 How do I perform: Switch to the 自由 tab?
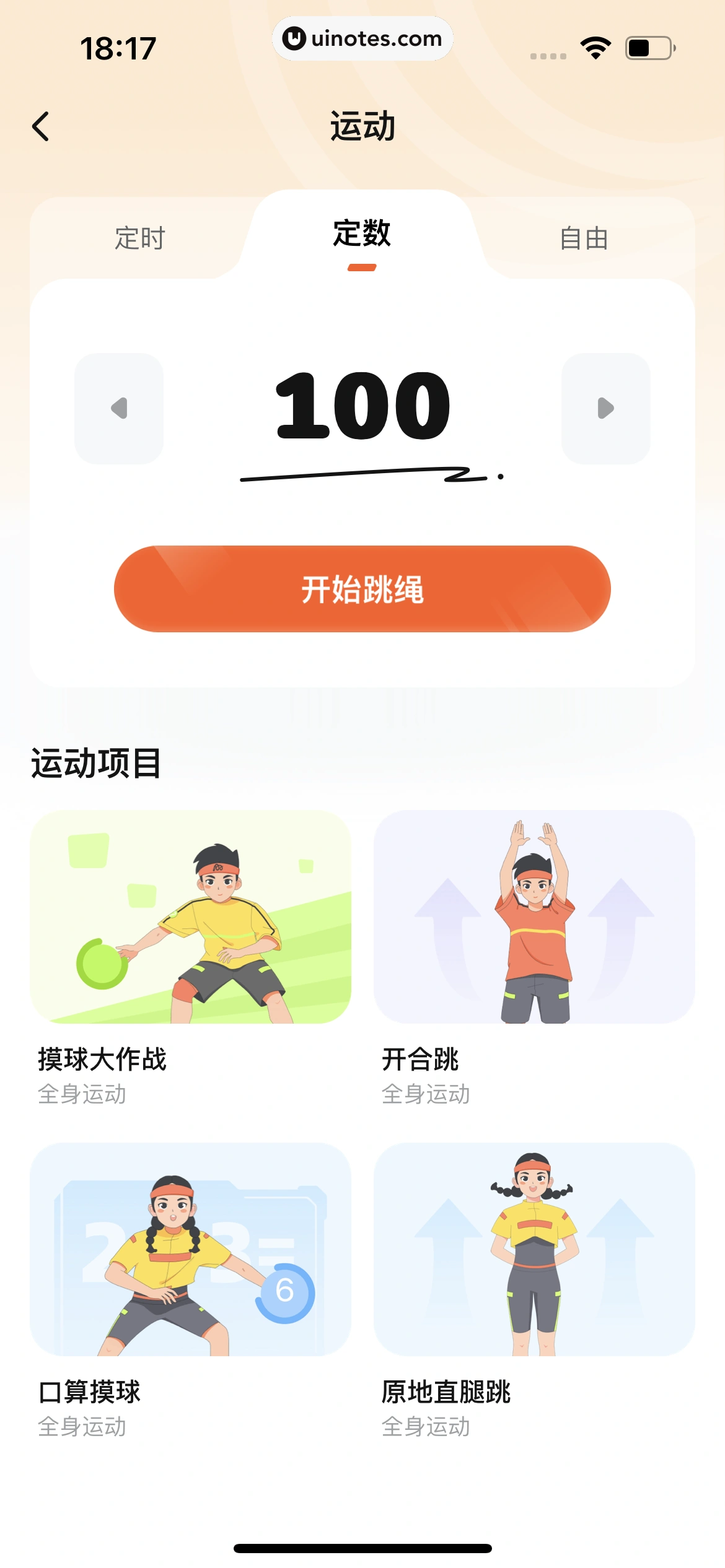[584, 238]
